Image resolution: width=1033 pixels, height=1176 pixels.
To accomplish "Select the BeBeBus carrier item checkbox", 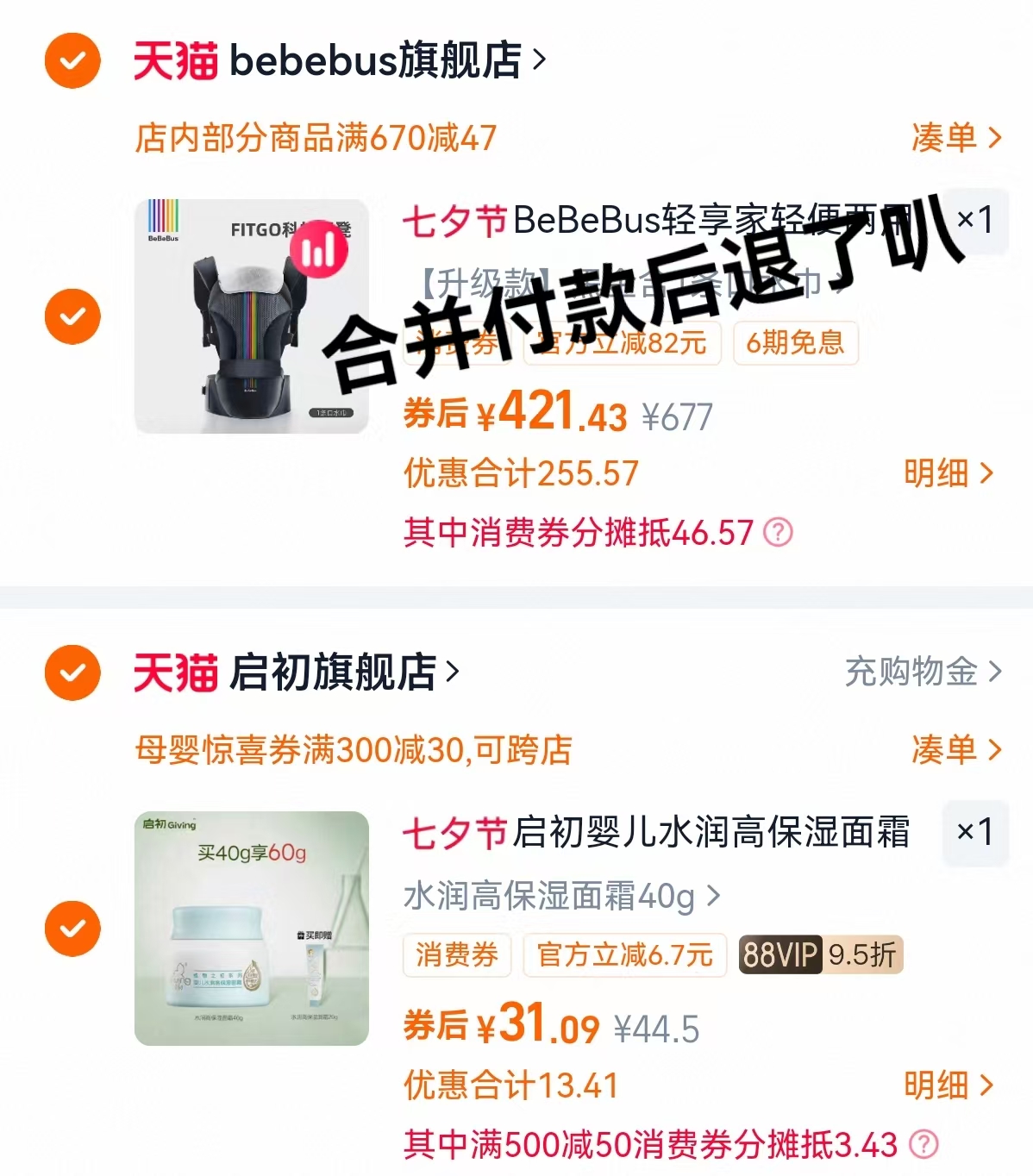I will coord(72,316).
